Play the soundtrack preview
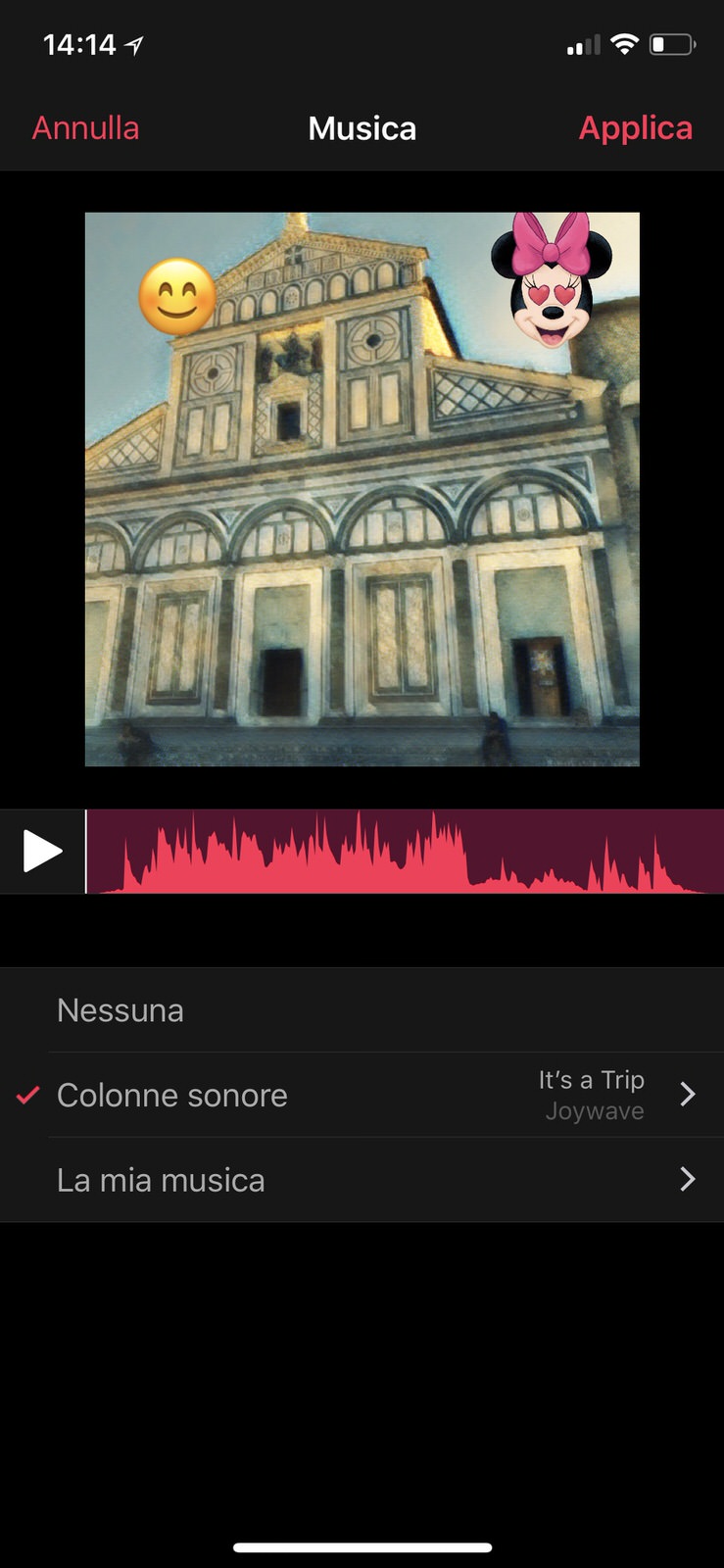The width and height of the screenshot is (724, 1568). point(42,851)
